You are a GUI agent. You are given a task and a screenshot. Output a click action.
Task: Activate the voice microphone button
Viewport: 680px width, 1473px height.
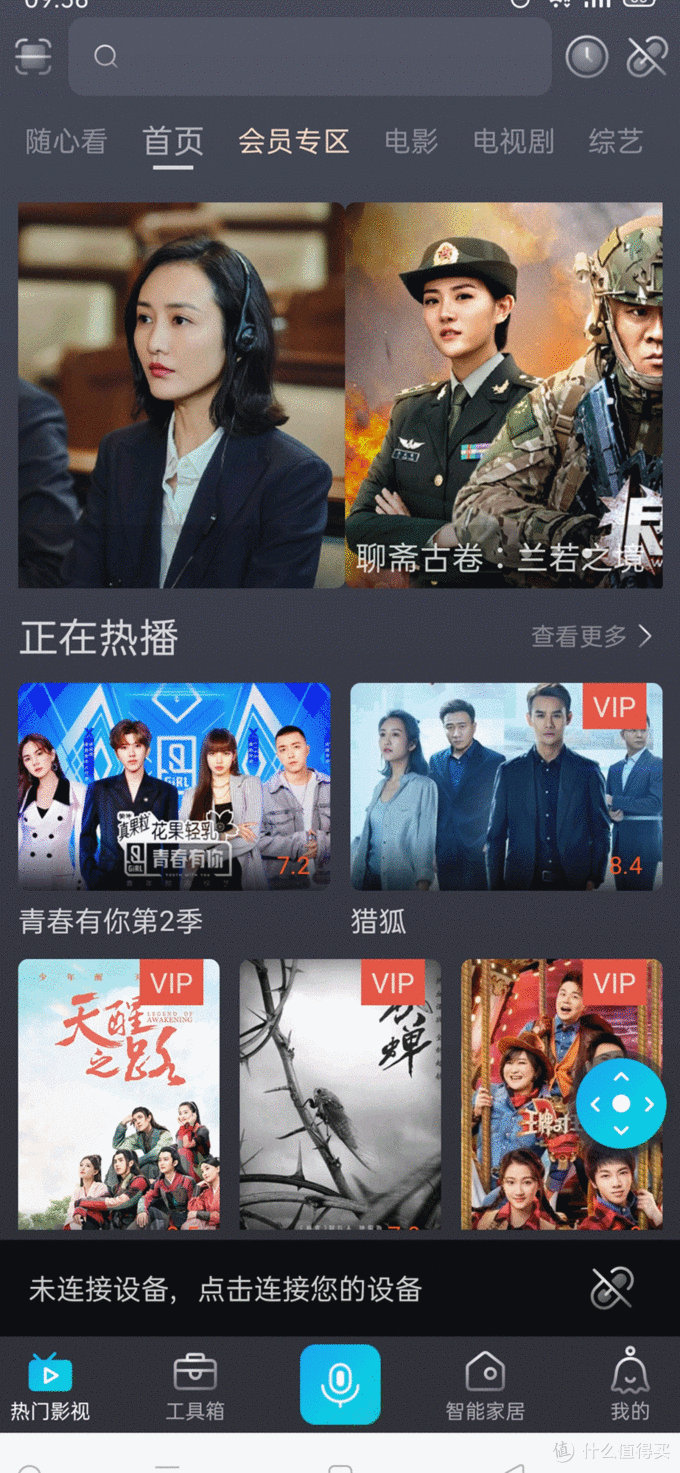point(340,1384)
